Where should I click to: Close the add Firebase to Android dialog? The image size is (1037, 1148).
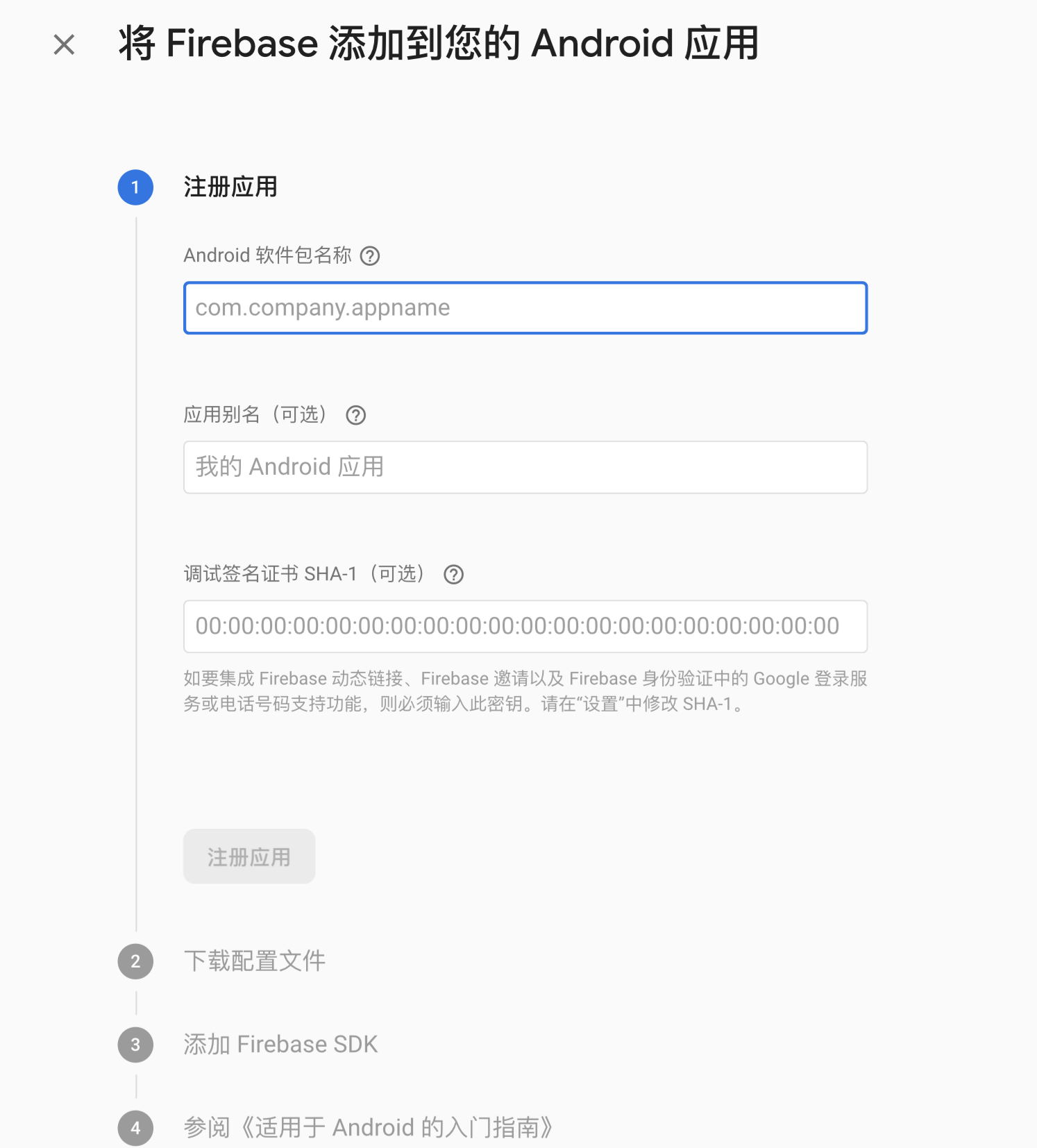pyautogui.click(x=64, y=45)
